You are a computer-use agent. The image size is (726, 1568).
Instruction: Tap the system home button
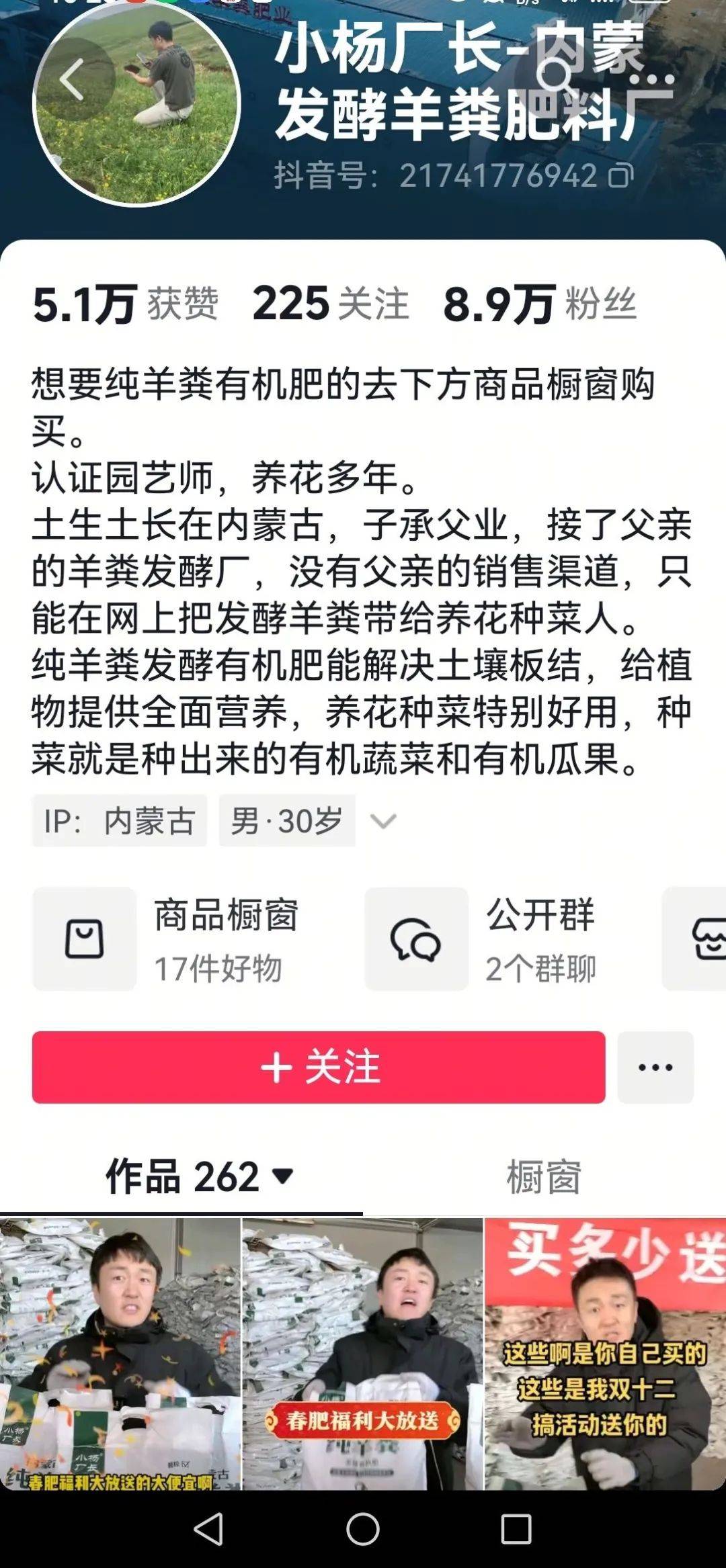coord(363,1530)
